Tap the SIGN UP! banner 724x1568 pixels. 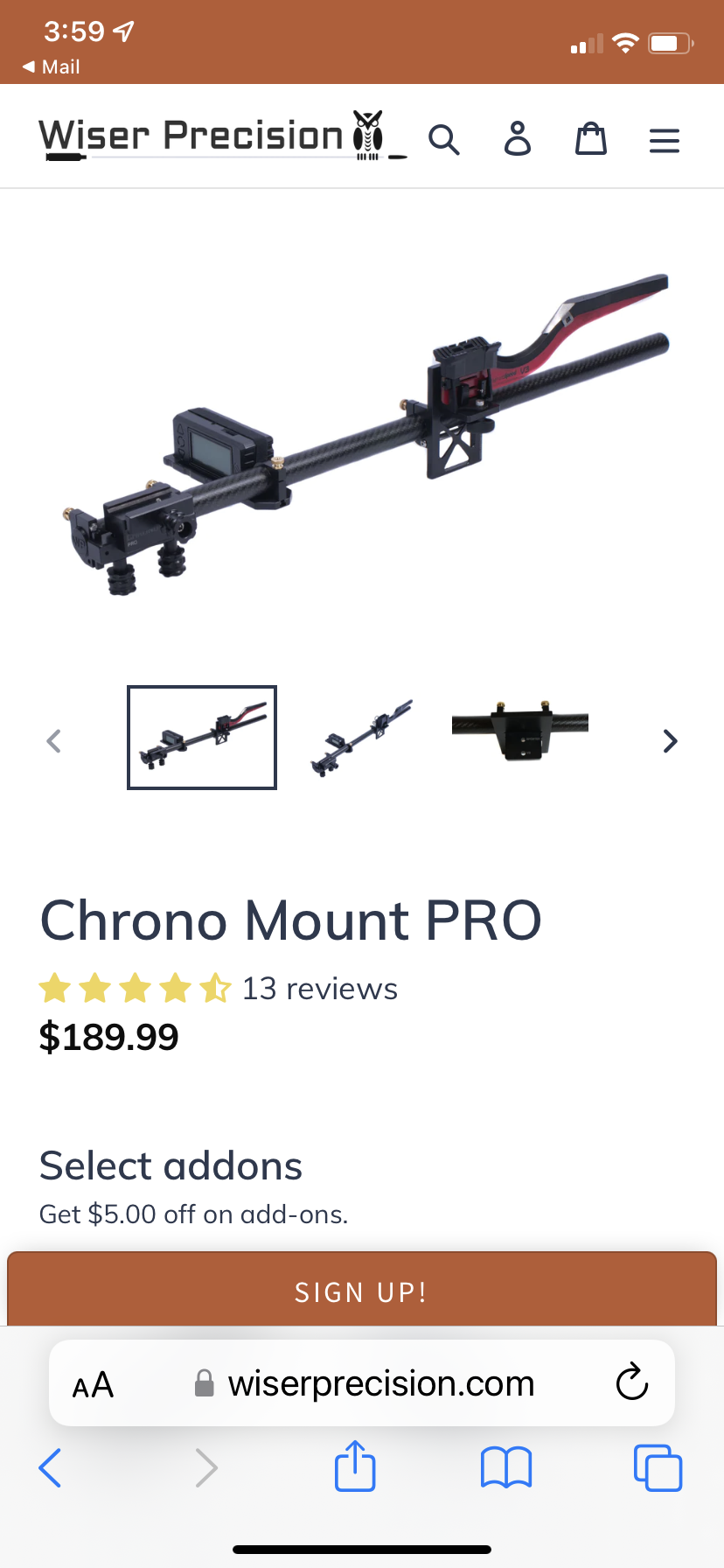pyautogui.click(x=362, y=1291)
